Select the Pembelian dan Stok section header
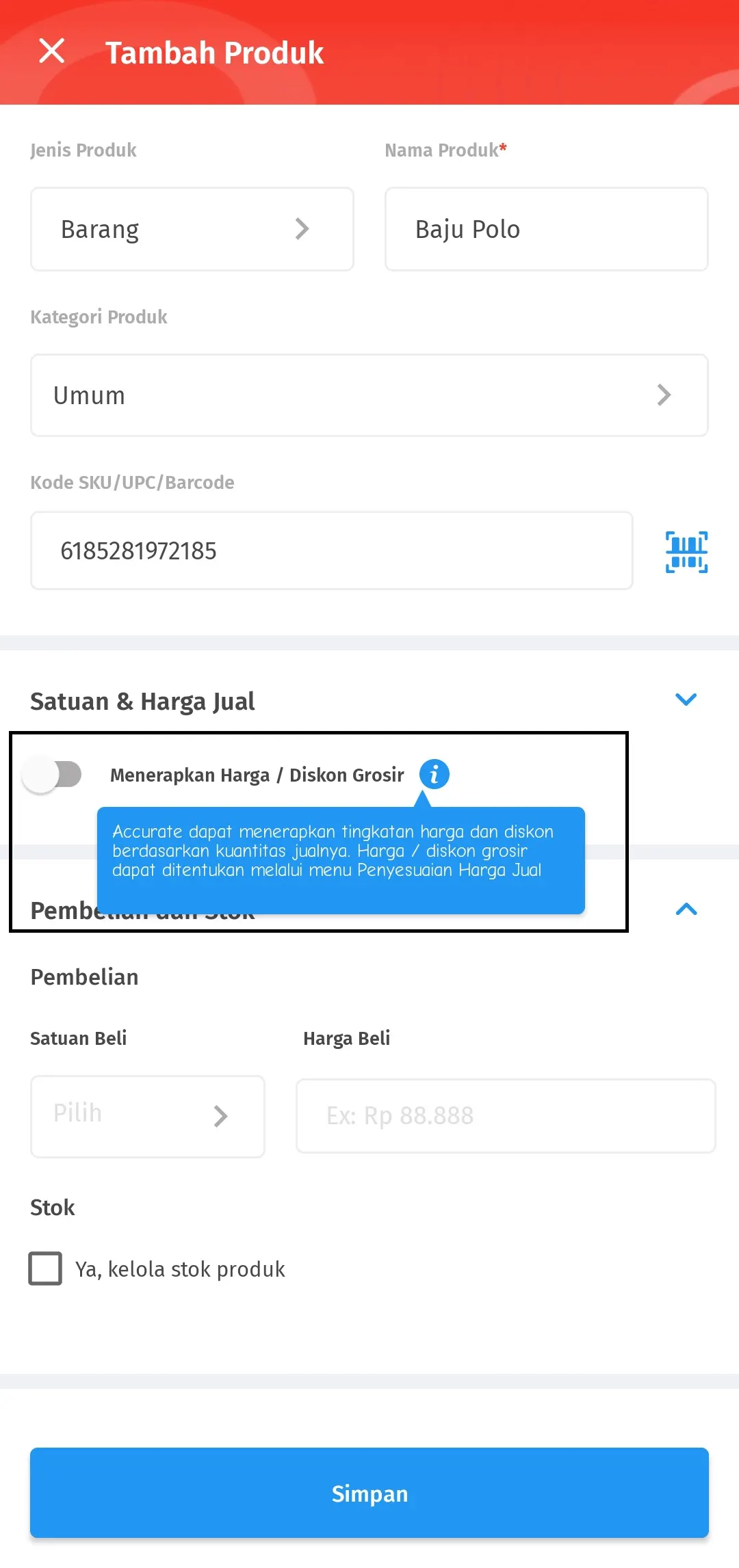The height and width of the screenshot is (1568, 739). tap(142, 909)
